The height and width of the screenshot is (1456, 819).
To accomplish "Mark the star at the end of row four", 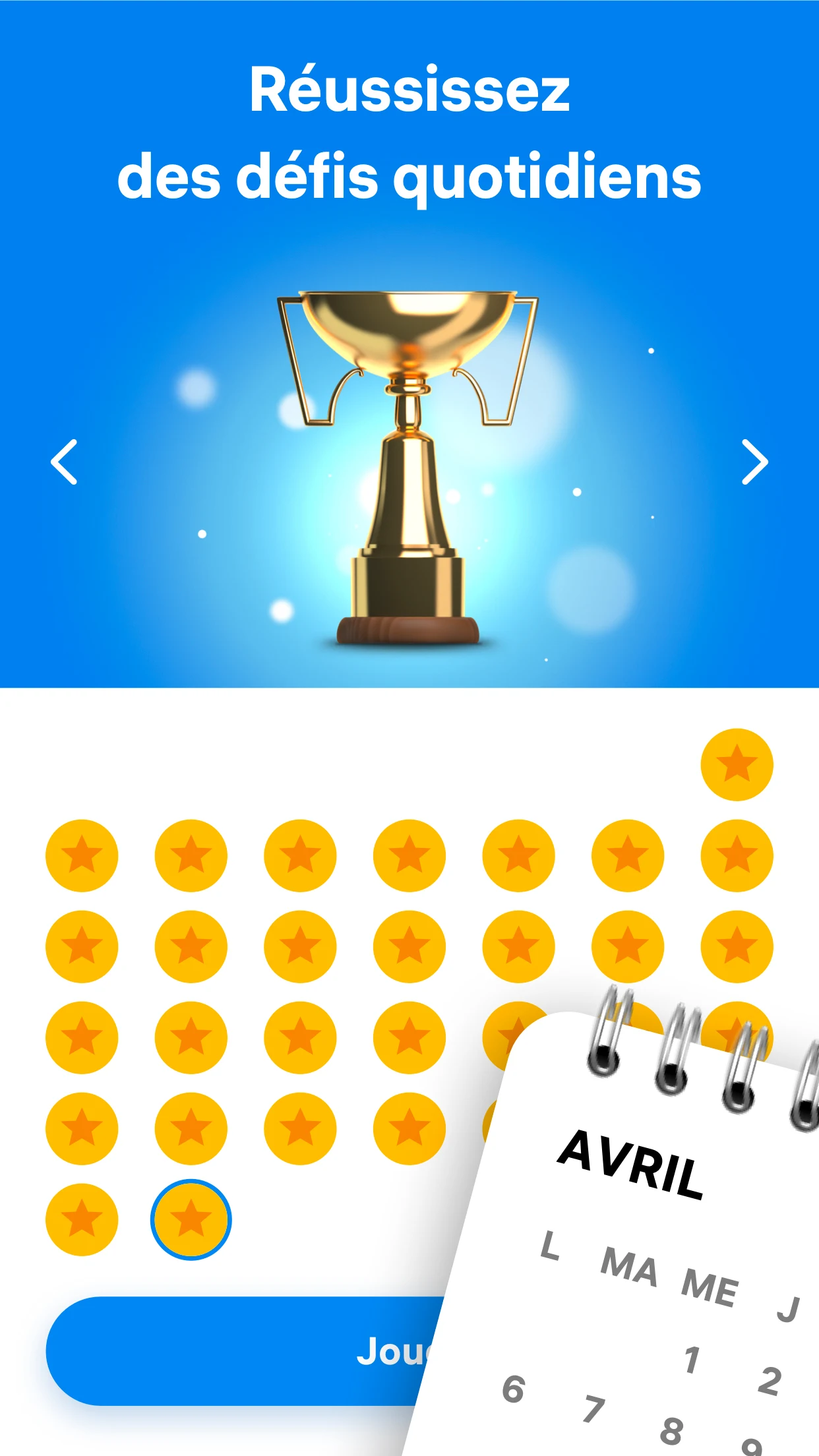I will (x=409, y=1129).
